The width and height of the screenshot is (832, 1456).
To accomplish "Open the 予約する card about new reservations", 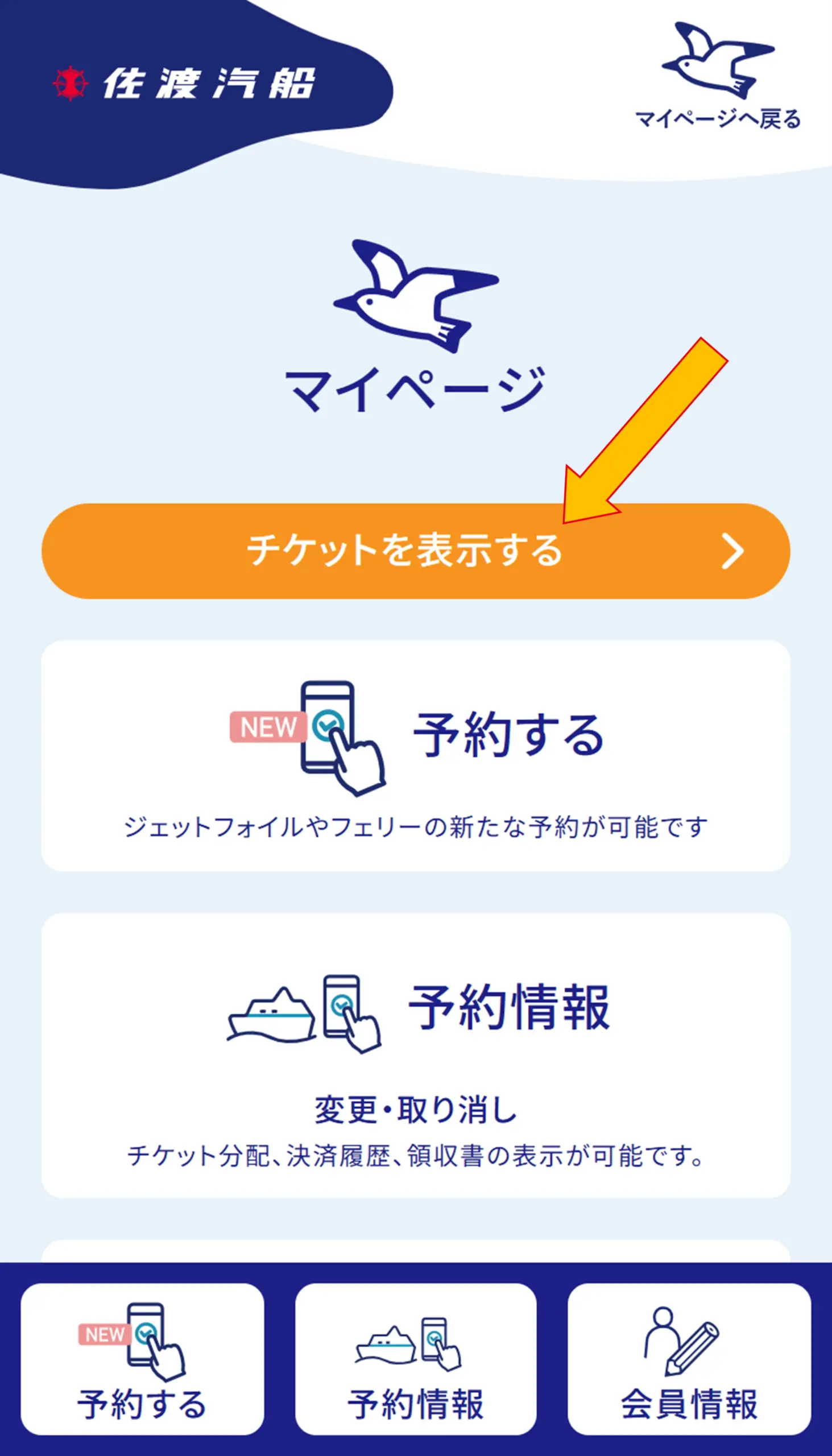I will (415, 755).
